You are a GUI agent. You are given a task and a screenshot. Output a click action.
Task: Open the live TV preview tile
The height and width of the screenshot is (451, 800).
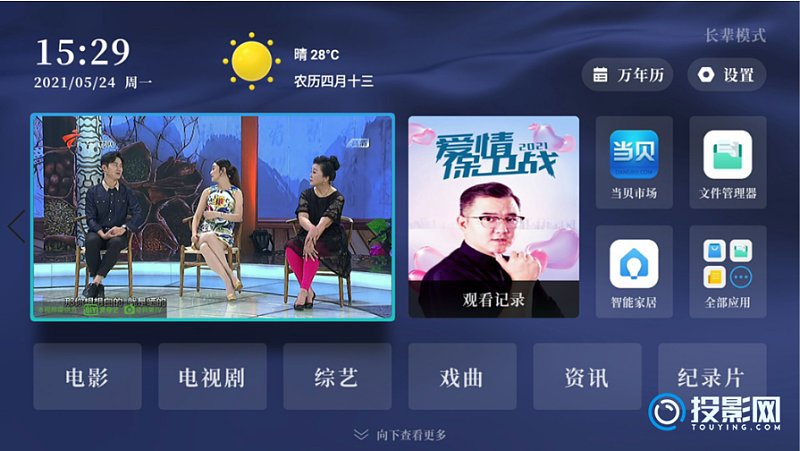click(x=212, y=217)
